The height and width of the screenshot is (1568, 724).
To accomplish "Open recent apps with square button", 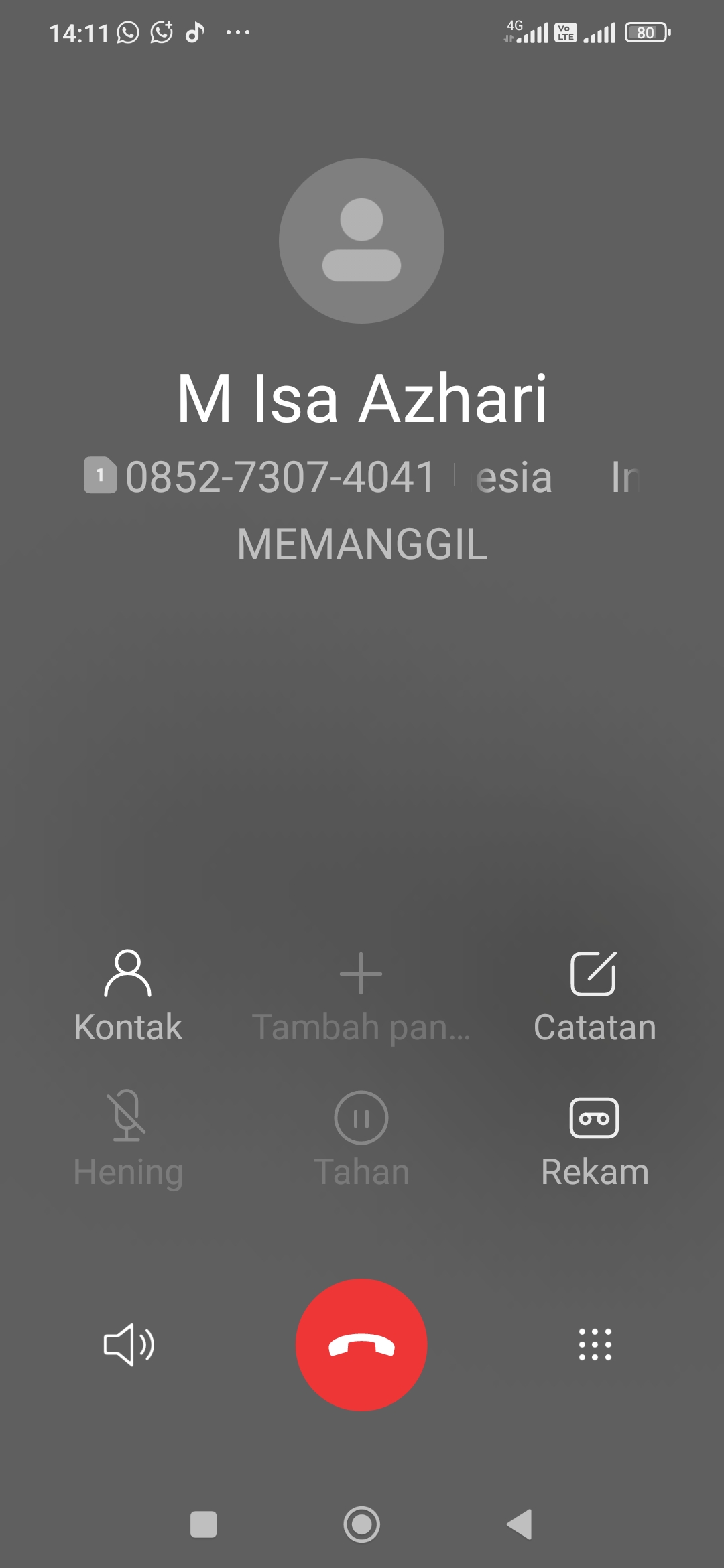I will pos(204,1524).
